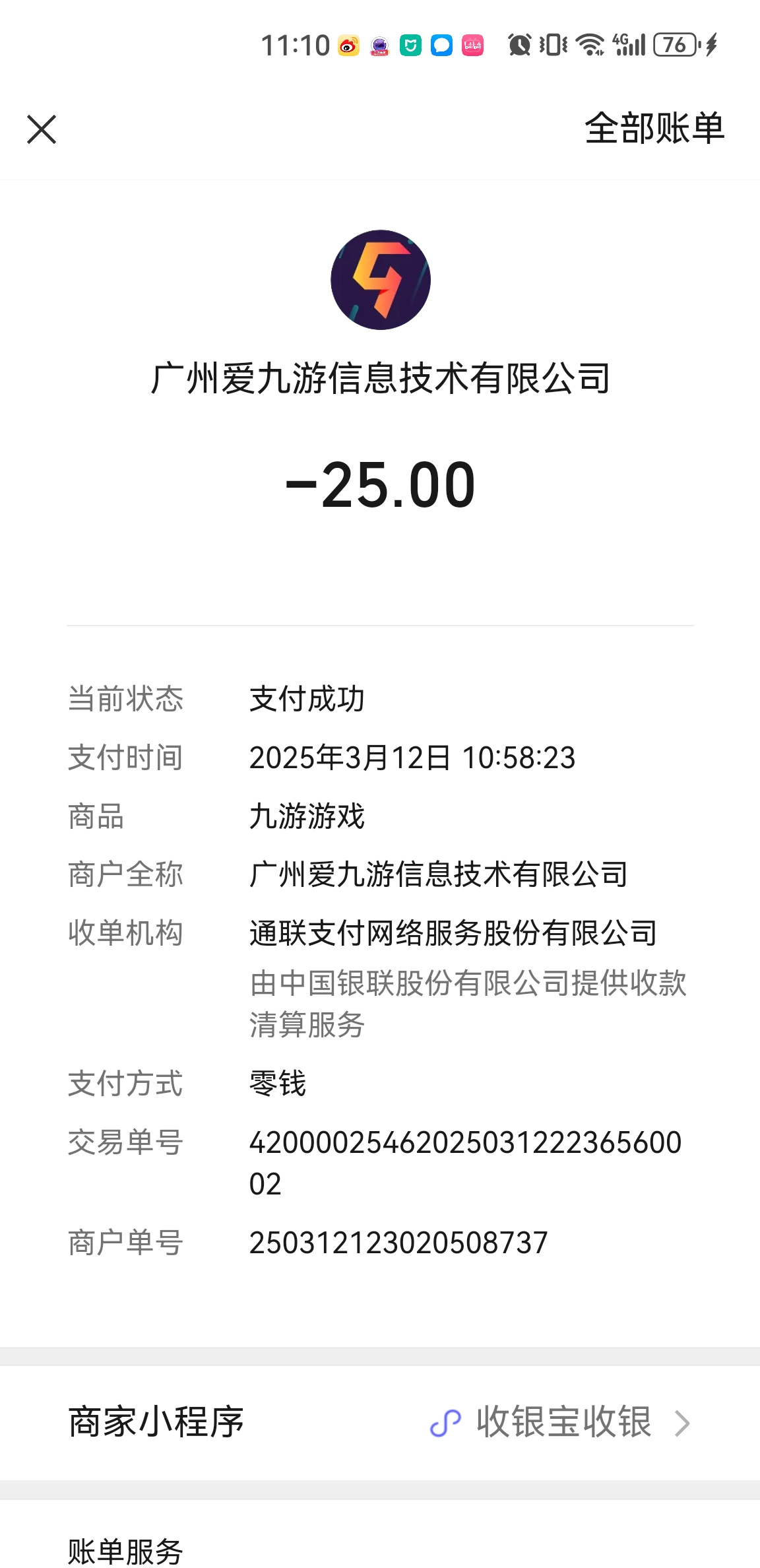Close the bill detail page
Screen dimensions: 760x1568
[x=42, y=129]
